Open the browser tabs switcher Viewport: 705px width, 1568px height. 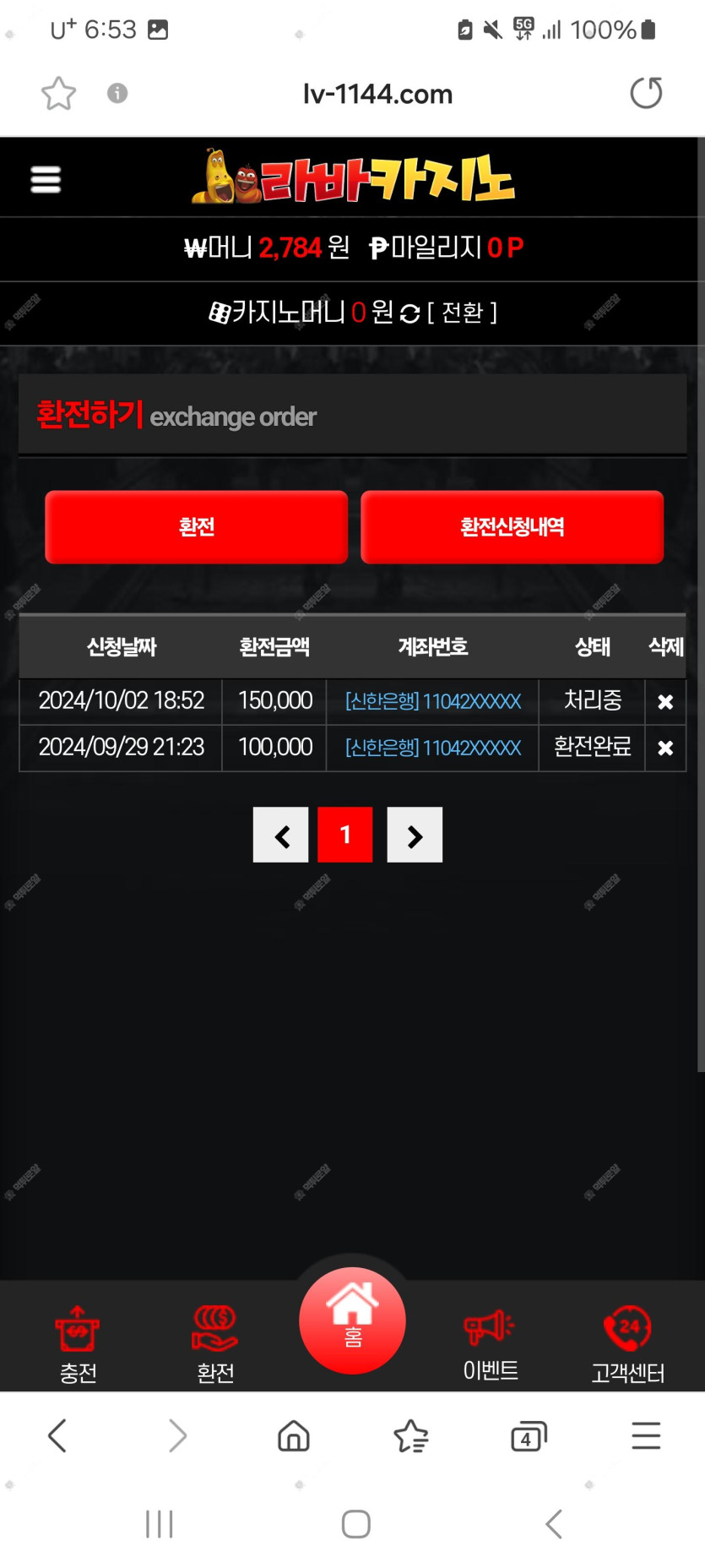coord(529,1436)
